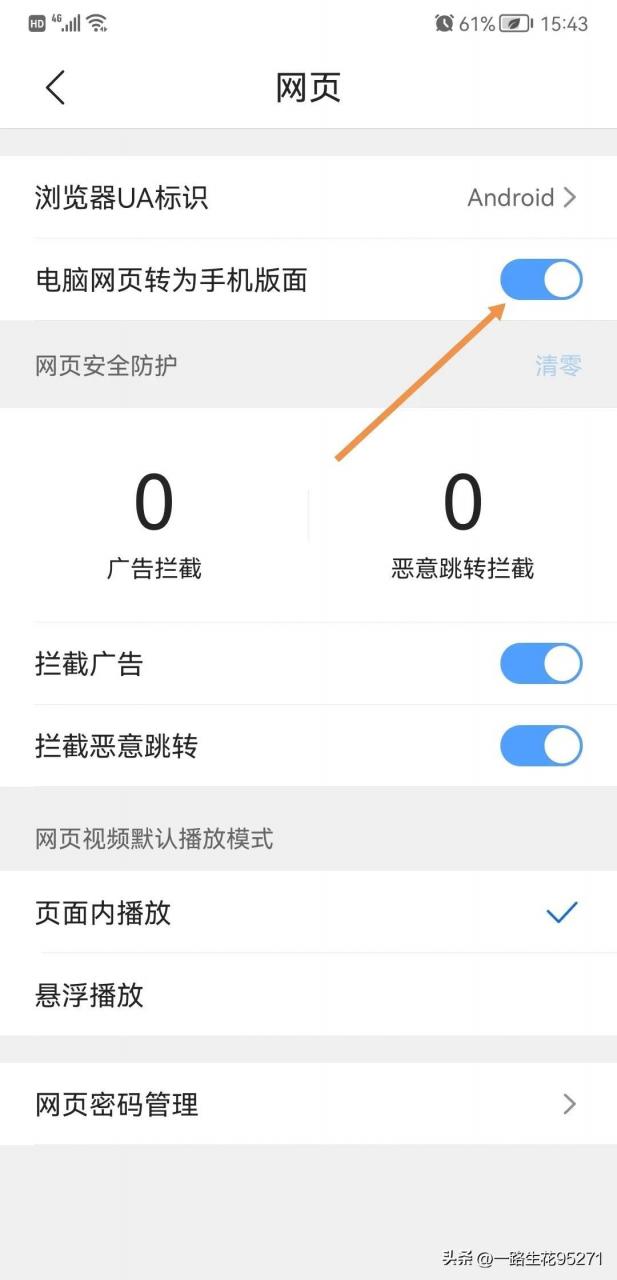Open the 浏览器UA标识 setting
Viewport: 617px width, 1280px height.
pyautogui.click(x=308, y=198)
